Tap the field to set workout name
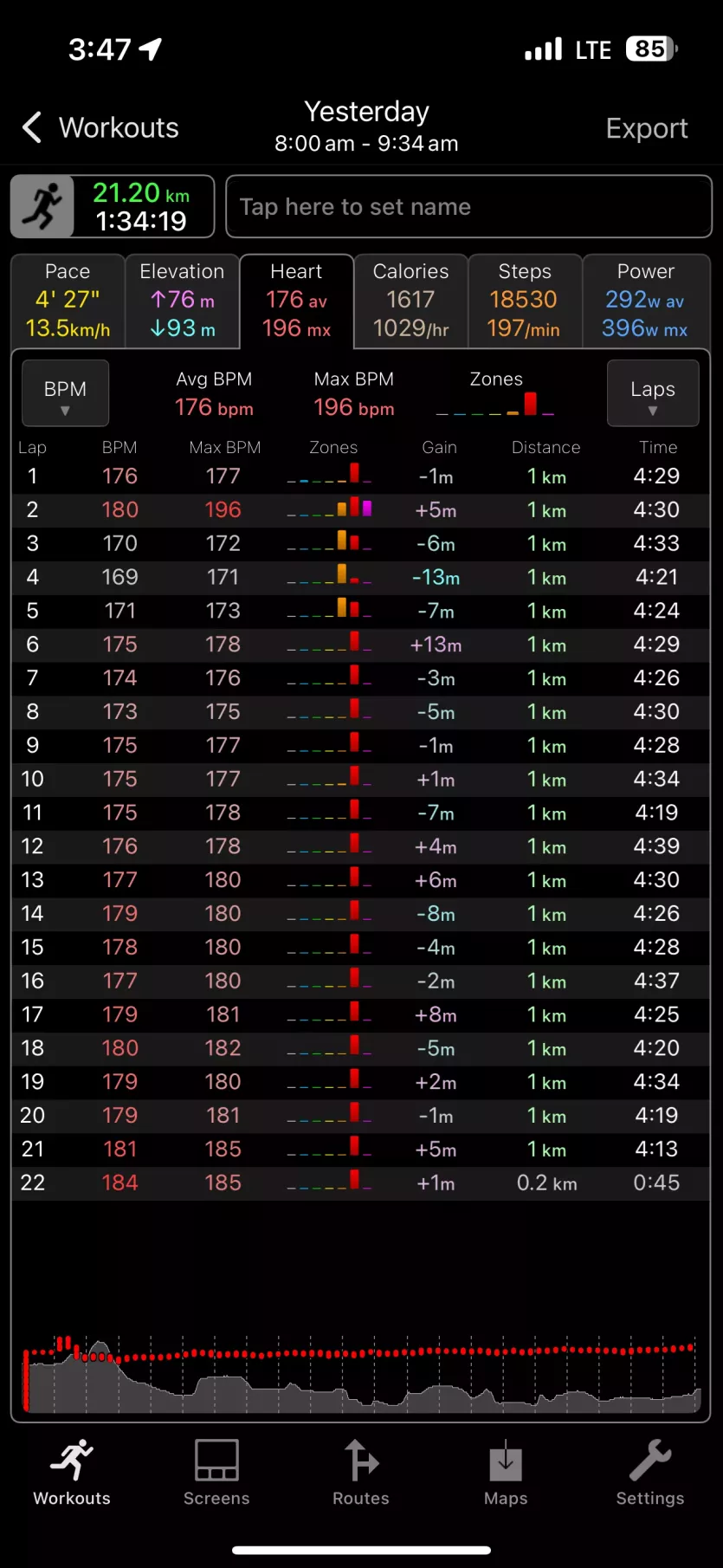Image resolution: width=723 pixels, height=1568 pixels. click(468, 206)
